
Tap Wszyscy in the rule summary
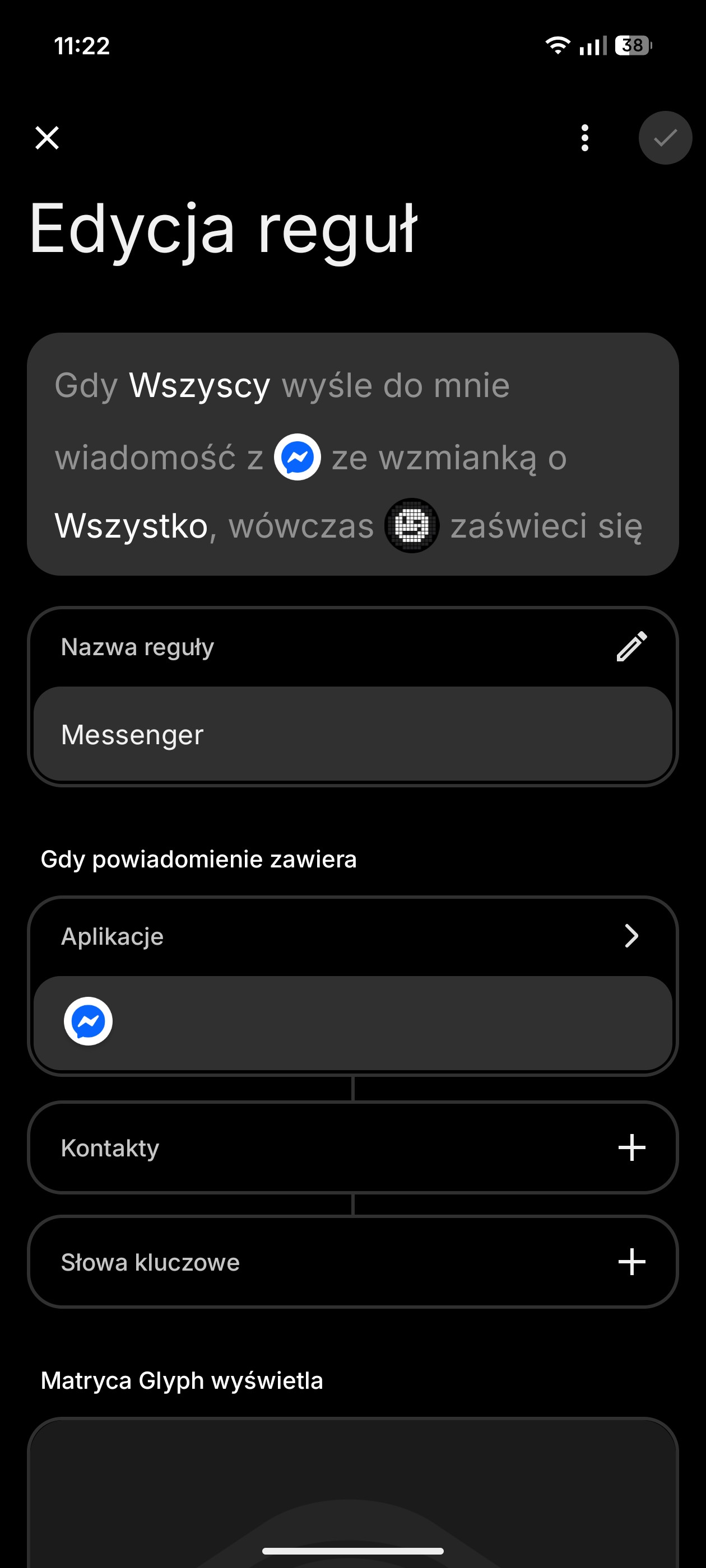point(199,385)
